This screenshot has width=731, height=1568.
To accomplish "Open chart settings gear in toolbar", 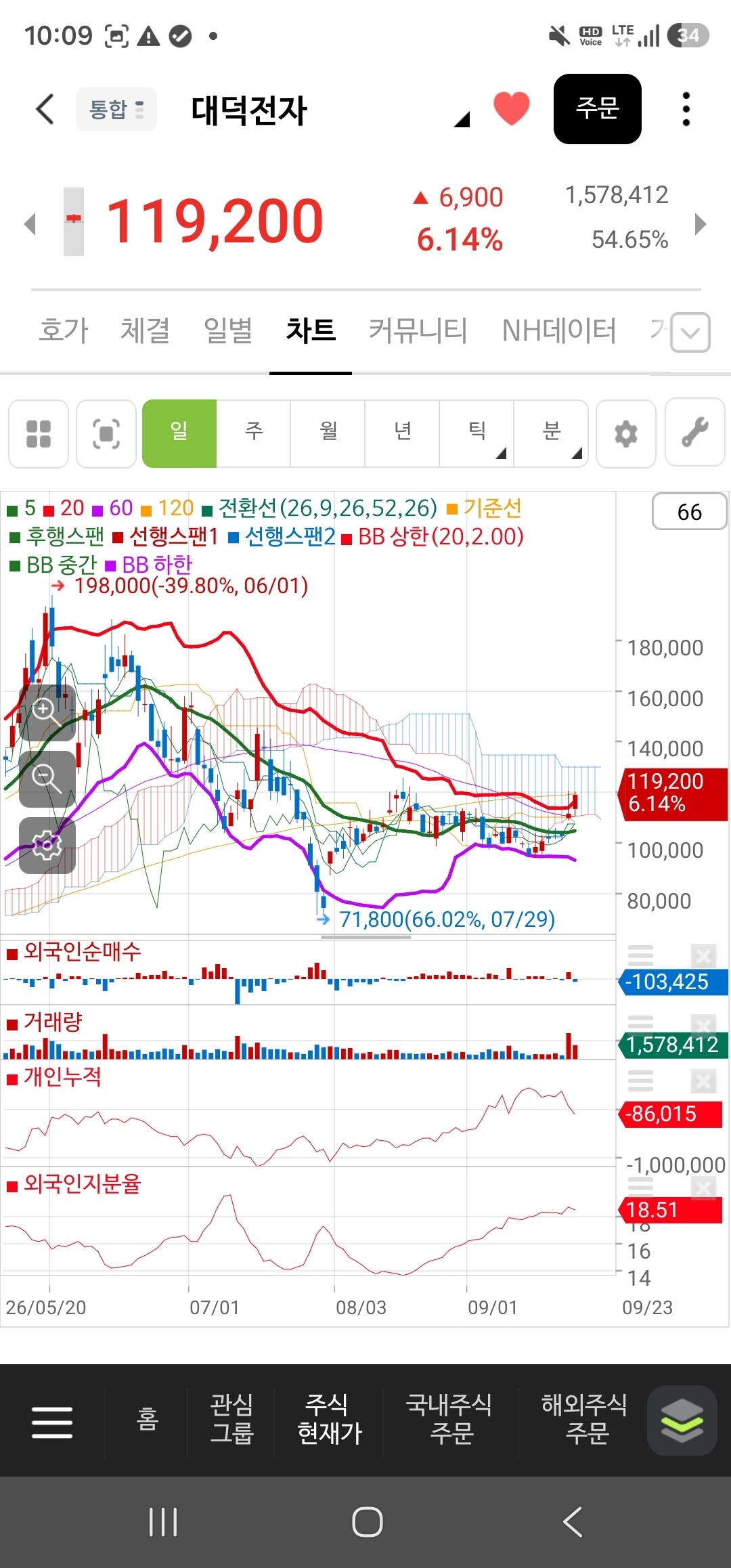I will click(x=626, y=433).
